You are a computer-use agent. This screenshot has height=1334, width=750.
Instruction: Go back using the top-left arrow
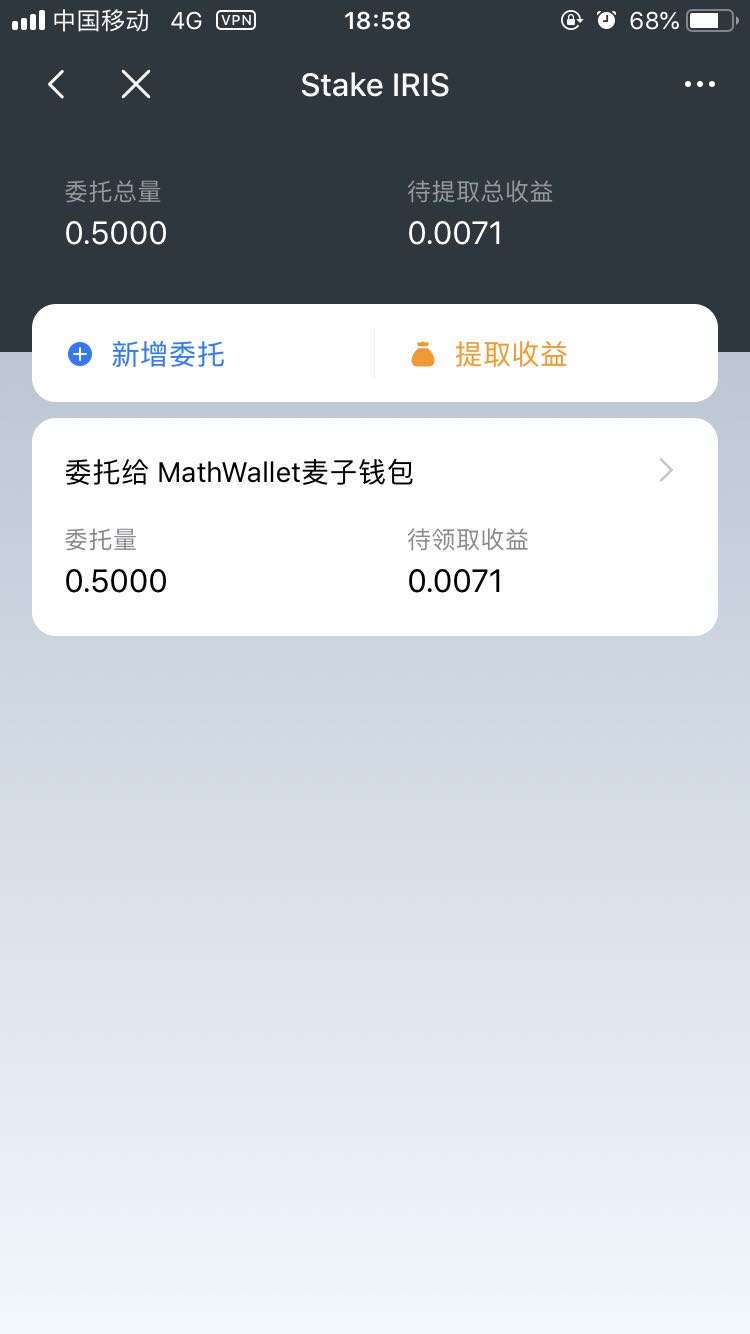57,85
